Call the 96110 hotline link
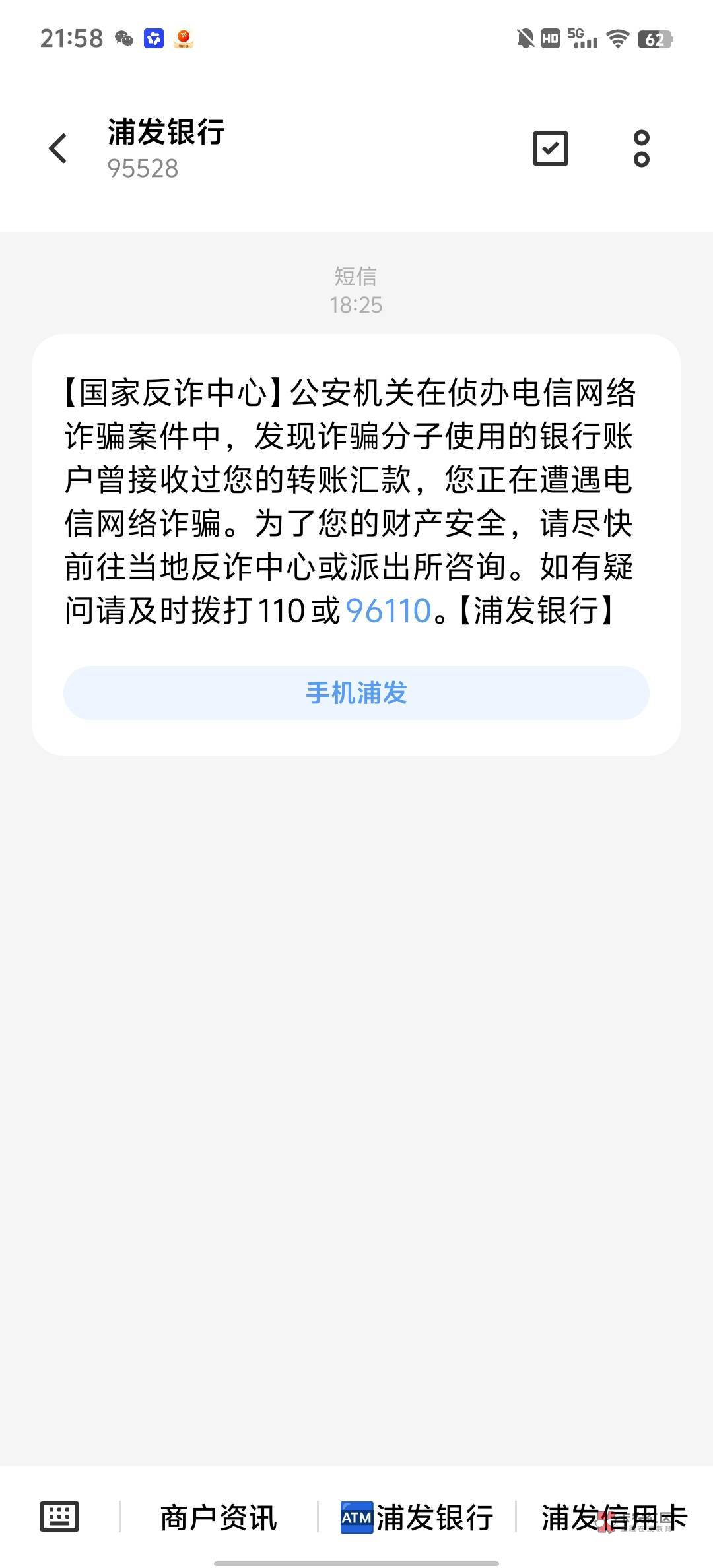This screenshot has height=1568, width=713. 388,610
